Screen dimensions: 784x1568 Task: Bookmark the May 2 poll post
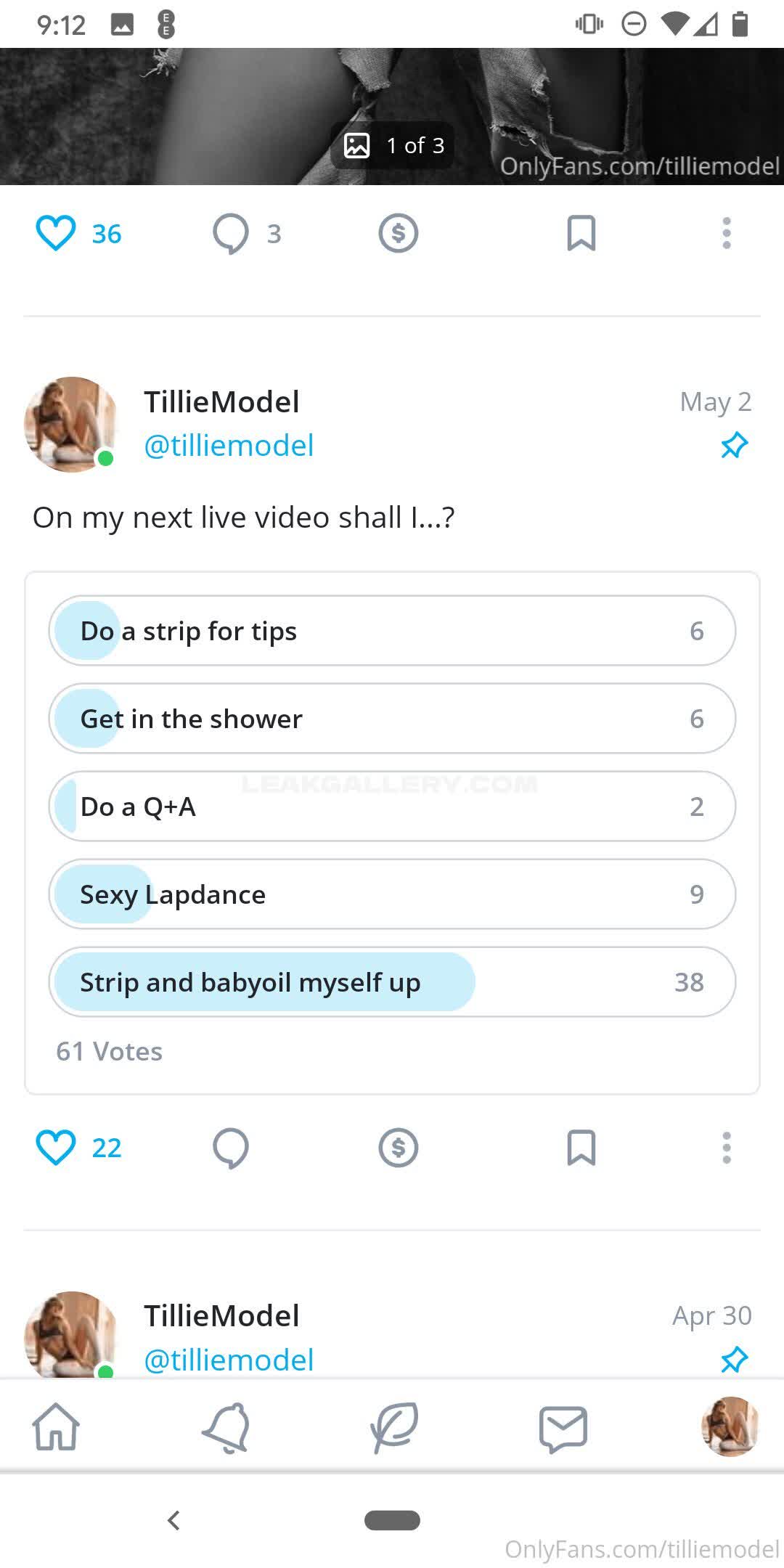tap(581, 1148)
